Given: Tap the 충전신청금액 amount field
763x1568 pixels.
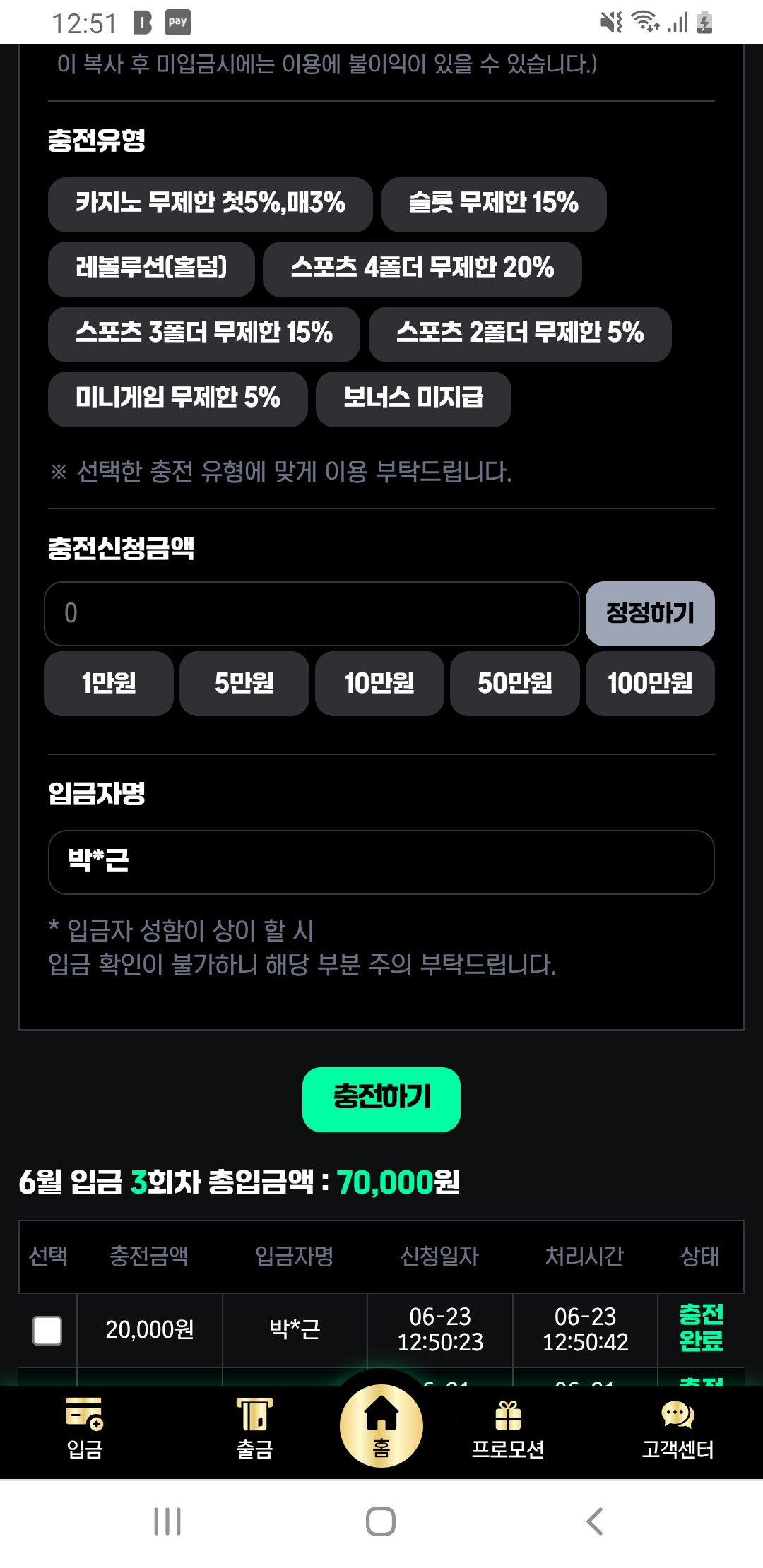Looking at the screenshot, I should 312,613.
